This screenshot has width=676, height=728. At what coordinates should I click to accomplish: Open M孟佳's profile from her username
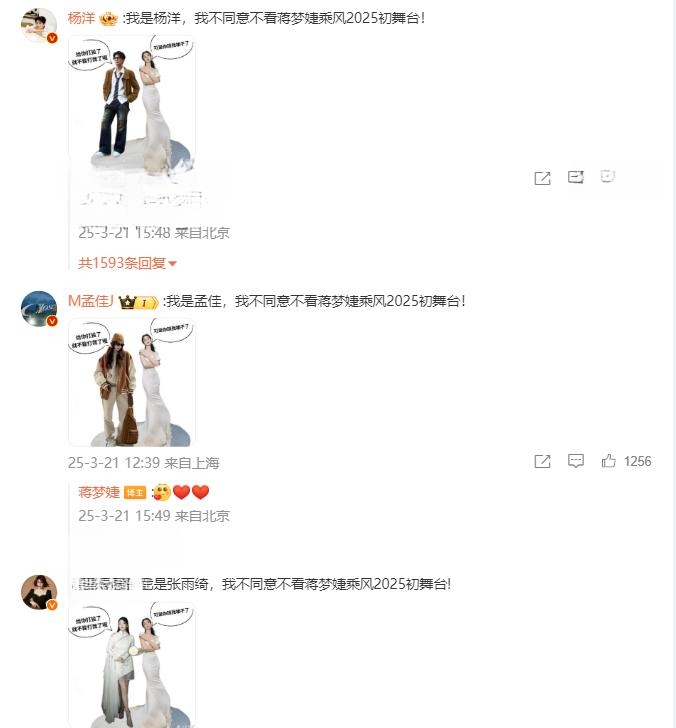(x=90, y=300)
